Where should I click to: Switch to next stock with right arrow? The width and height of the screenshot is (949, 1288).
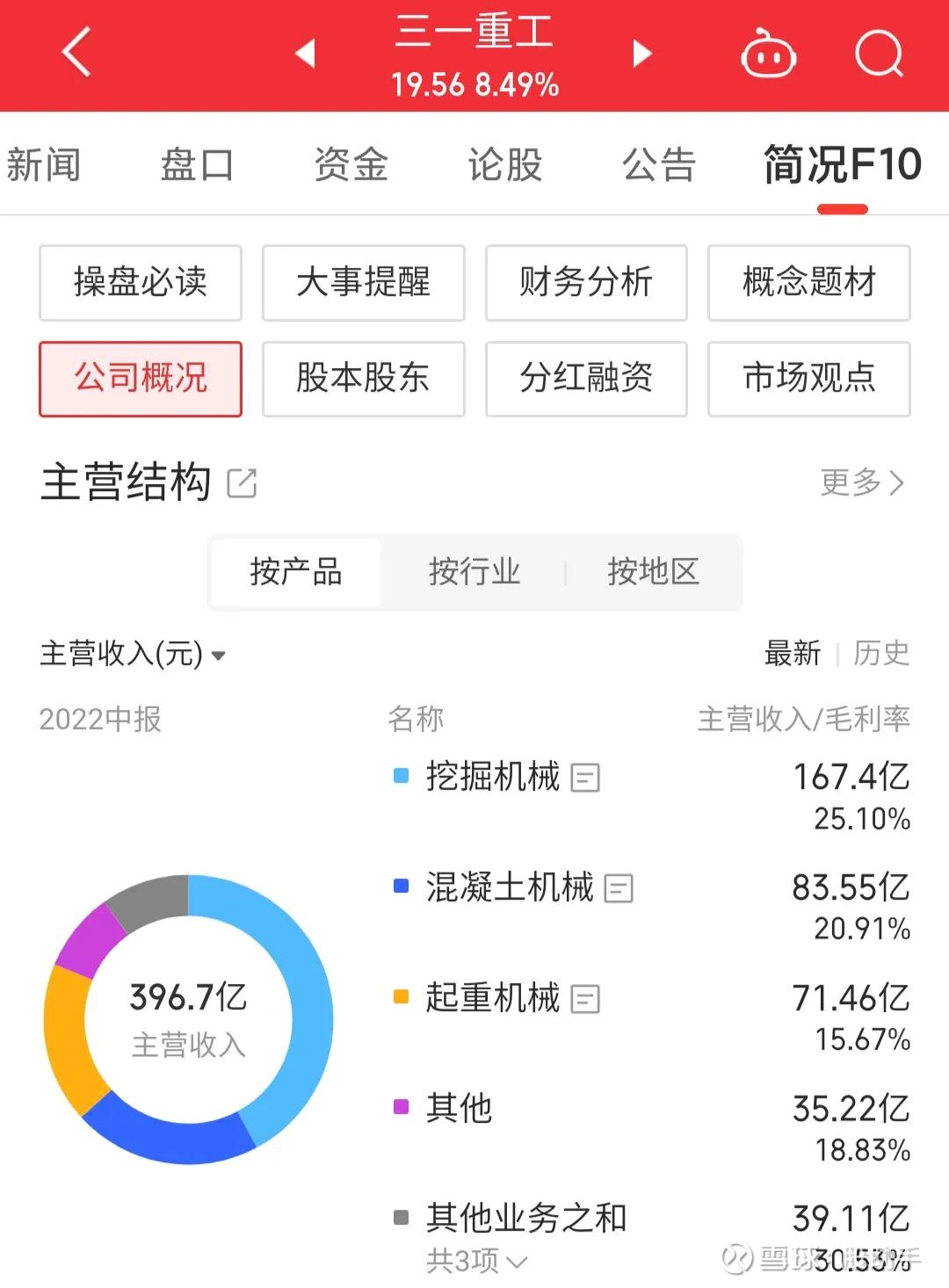(642, 54)
